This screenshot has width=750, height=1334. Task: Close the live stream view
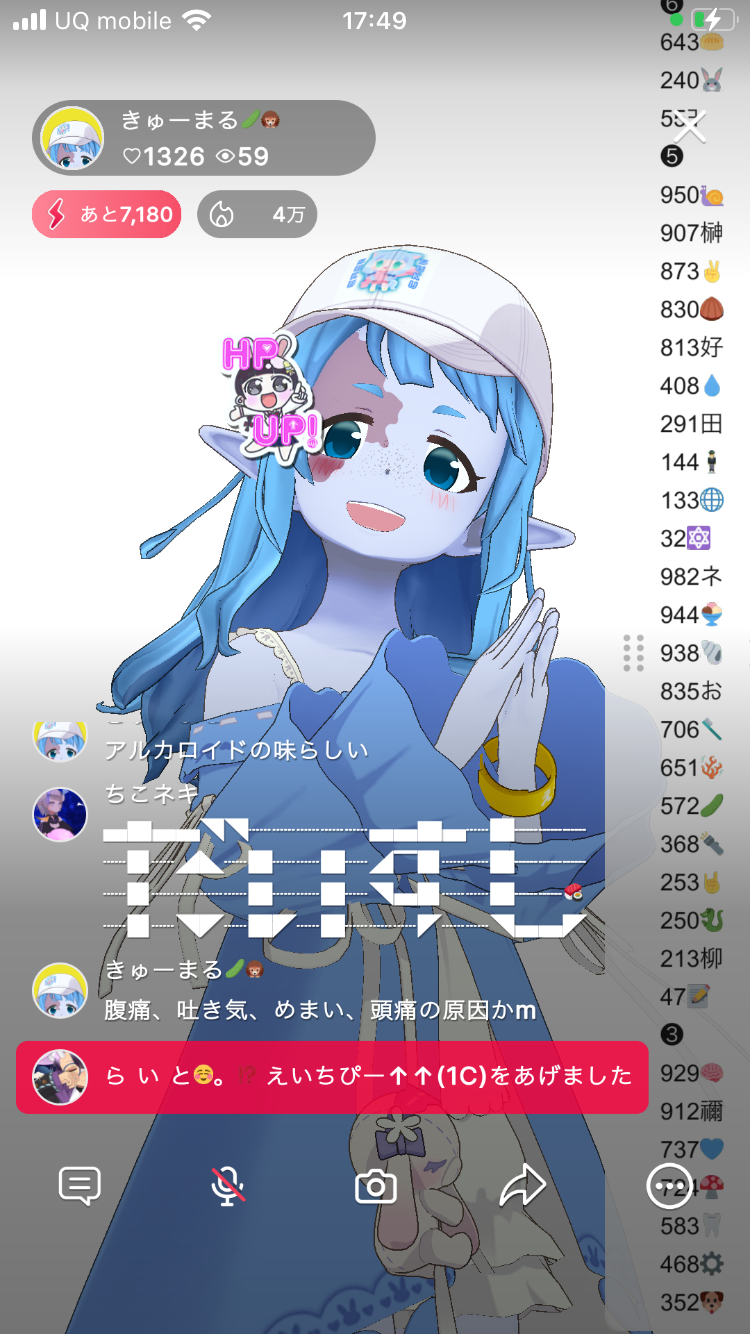tap(690, 127)
